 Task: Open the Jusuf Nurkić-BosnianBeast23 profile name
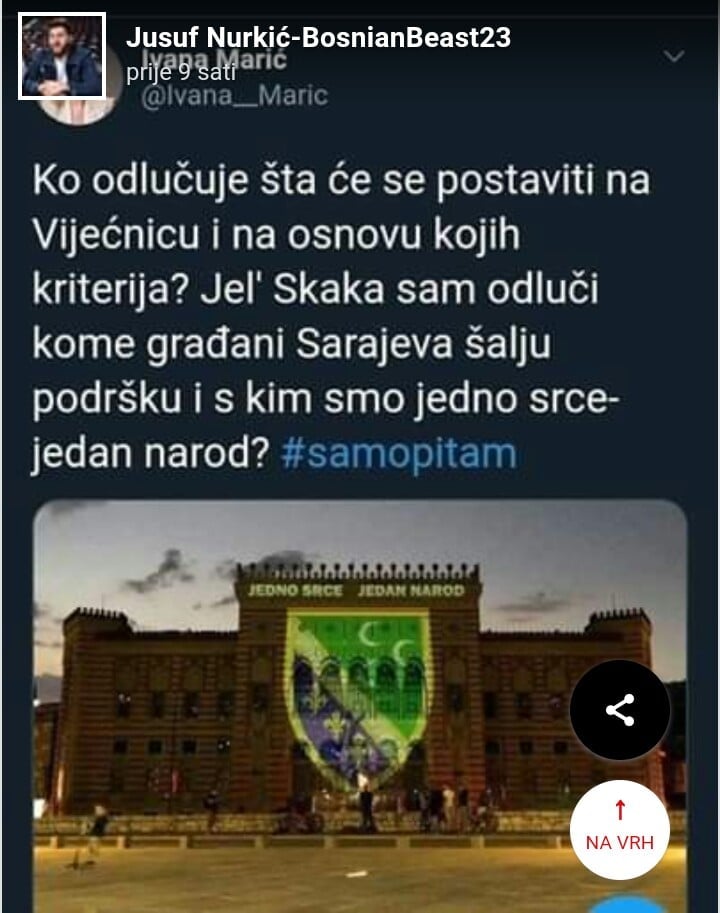click(318, 39)
